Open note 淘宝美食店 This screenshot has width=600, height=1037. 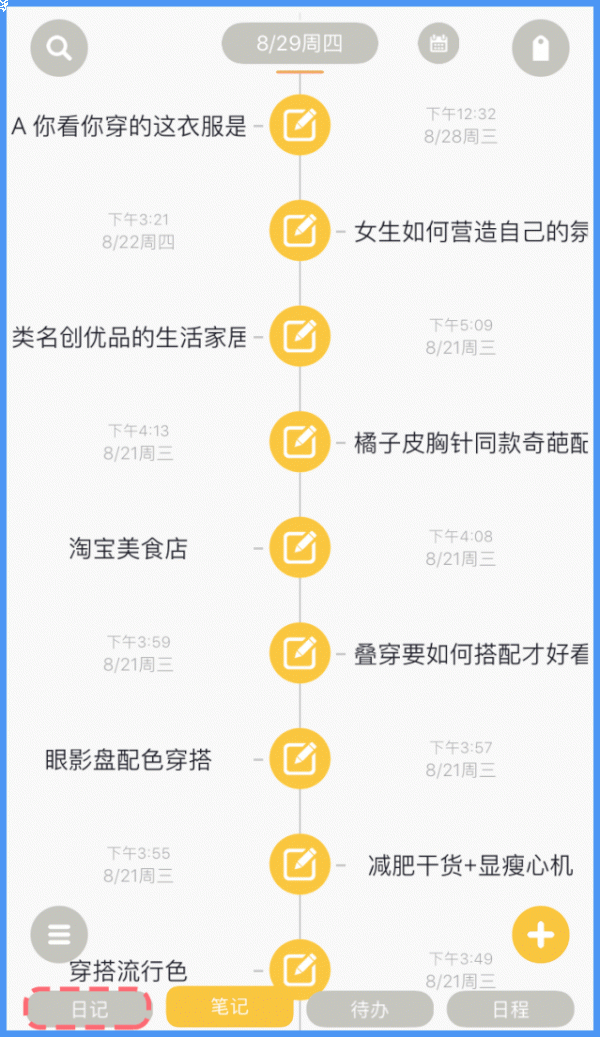128,548
